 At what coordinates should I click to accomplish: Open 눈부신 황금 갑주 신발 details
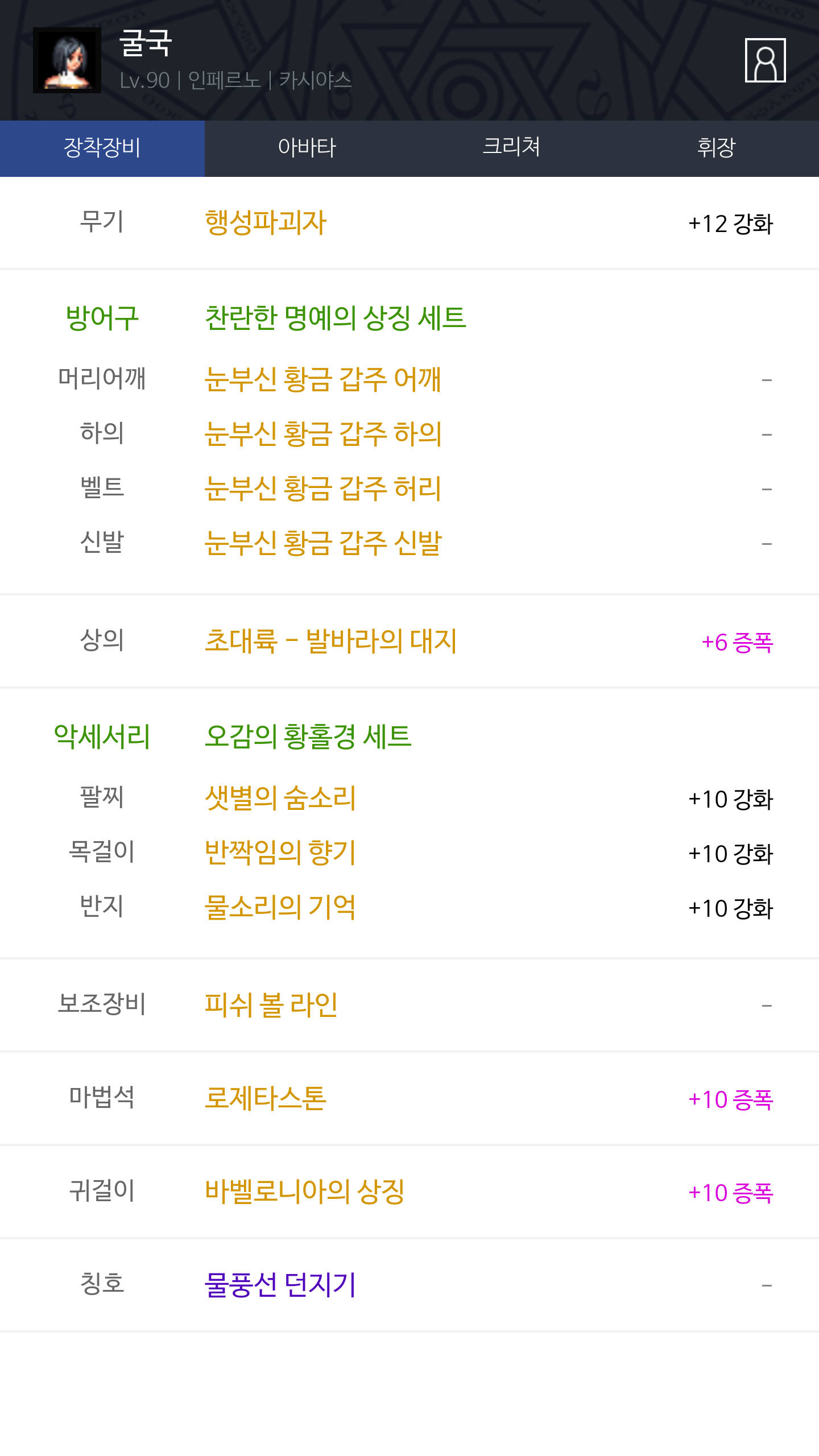(x=323, y=543)
